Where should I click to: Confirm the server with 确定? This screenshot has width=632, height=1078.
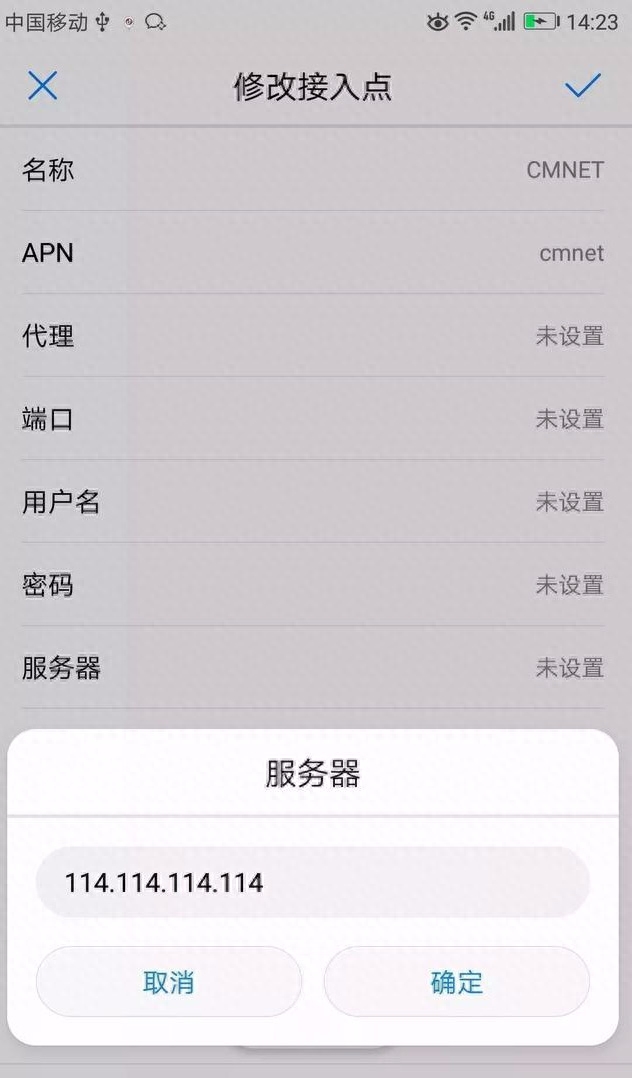tap(457, 982)
